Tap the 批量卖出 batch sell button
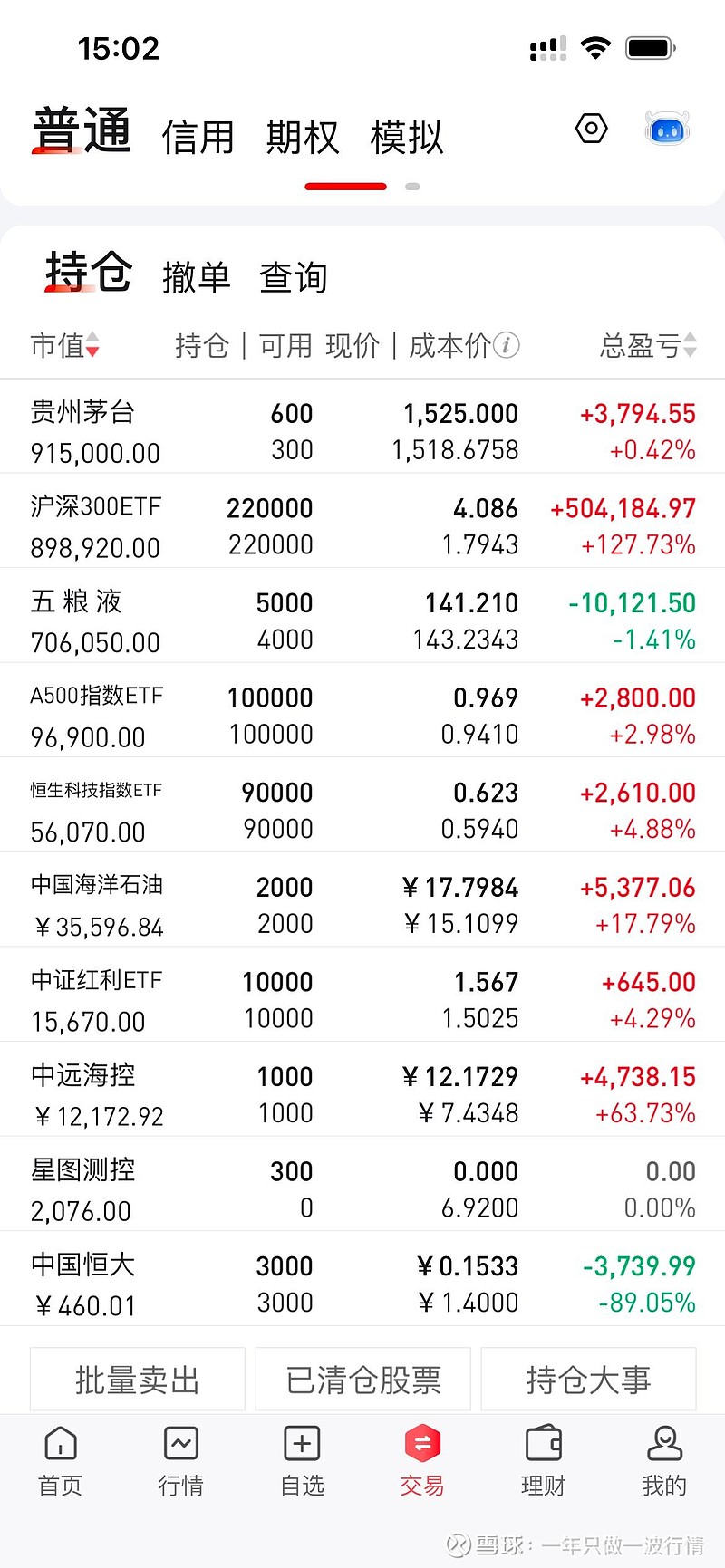The height and width of the screenshot is (1568, 725). pos(137,1379)
